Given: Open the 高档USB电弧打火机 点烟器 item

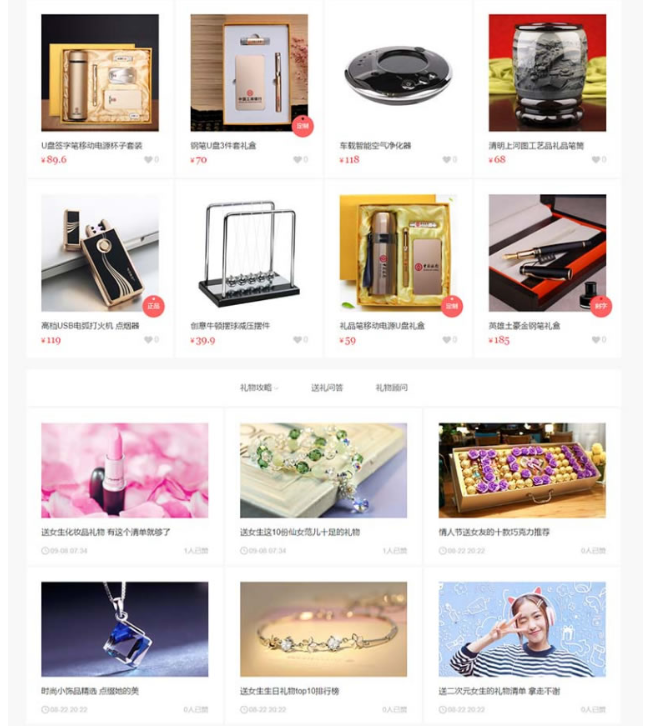Looking at the screenshot, I should tap(99, 253).
